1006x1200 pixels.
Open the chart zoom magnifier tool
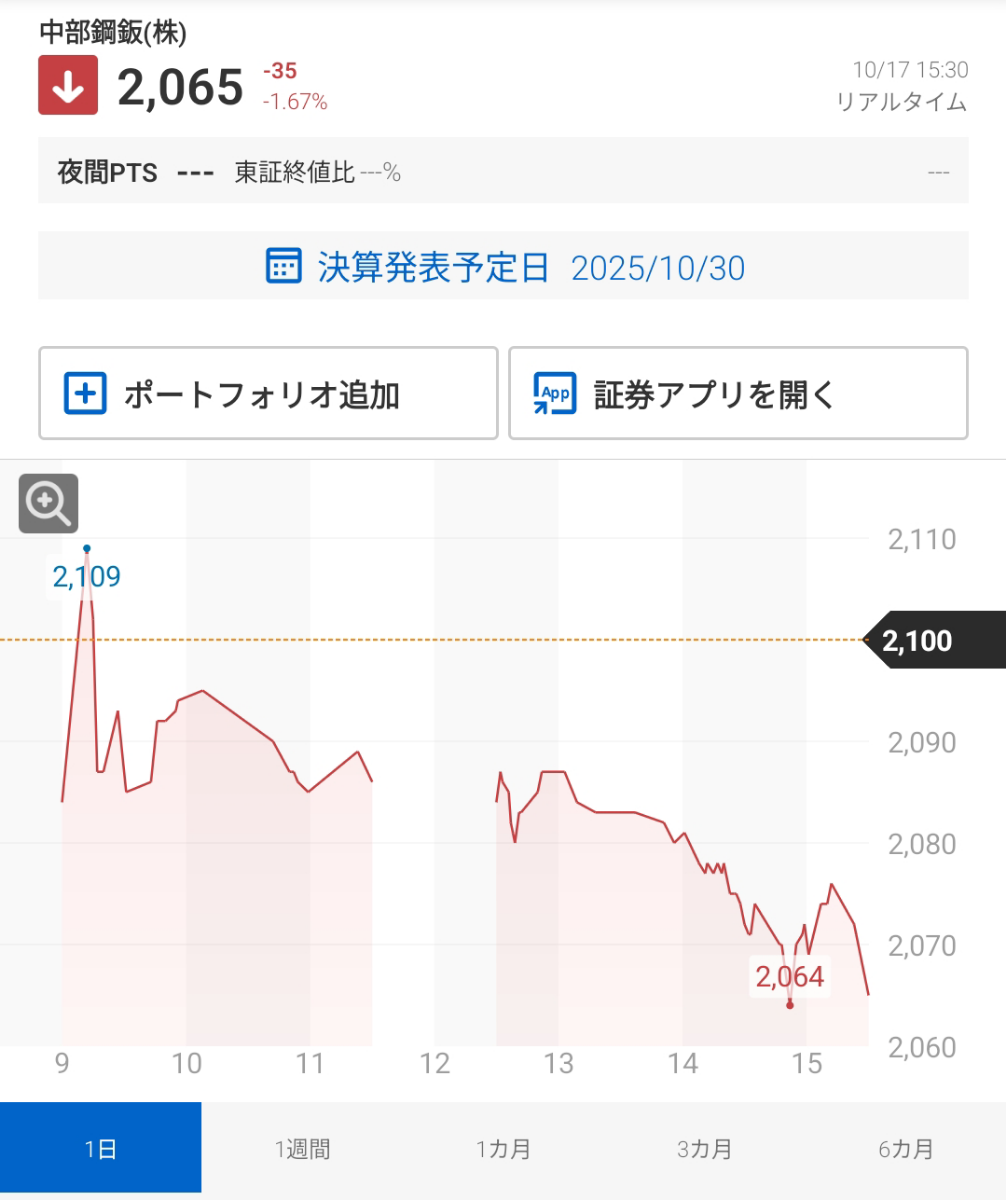click(x=47, y=503)
